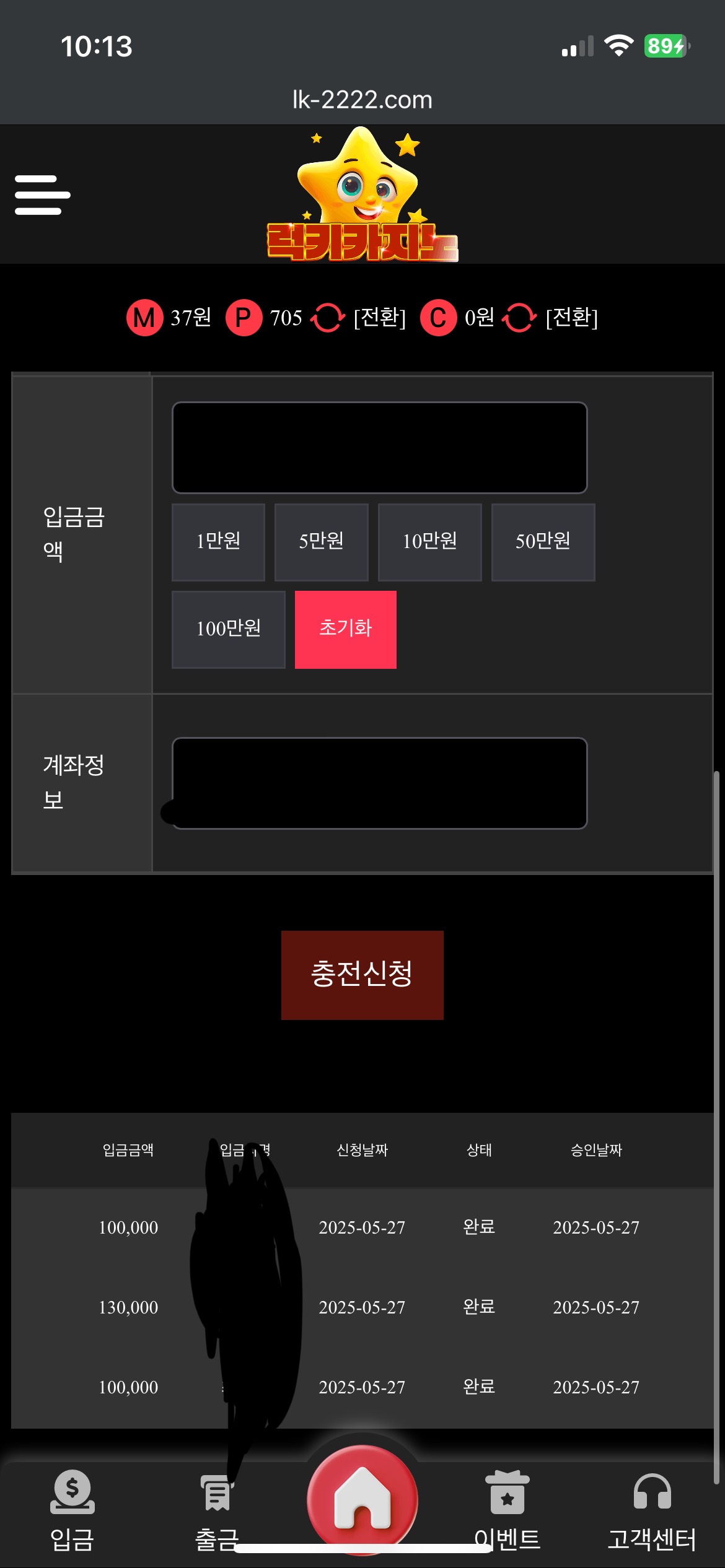Tap the 전환 link next to C balance

point(571,318)
